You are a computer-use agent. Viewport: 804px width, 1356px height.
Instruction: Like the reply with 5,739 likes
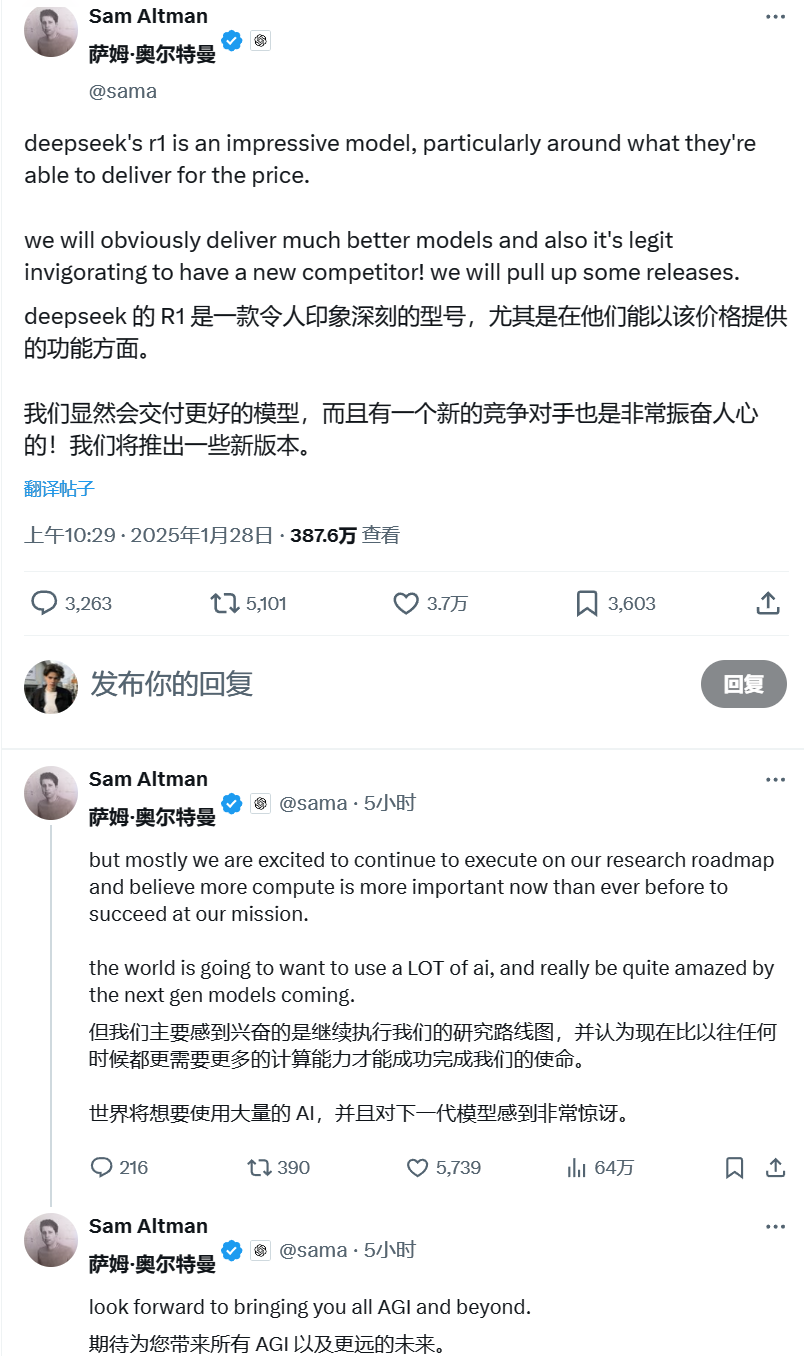[418, 1167]
